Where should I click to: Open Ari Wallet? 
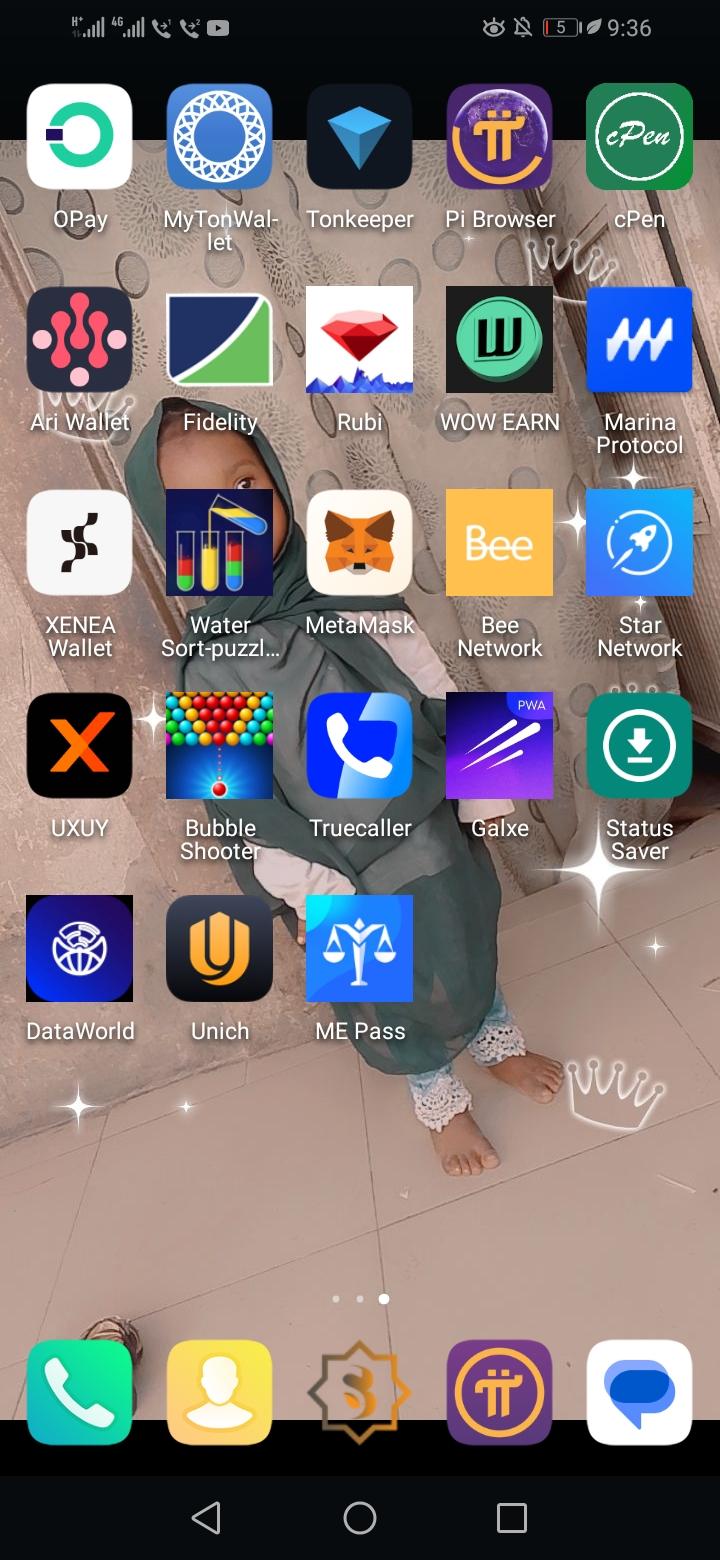pyautogui.click(x=79, y=340)
